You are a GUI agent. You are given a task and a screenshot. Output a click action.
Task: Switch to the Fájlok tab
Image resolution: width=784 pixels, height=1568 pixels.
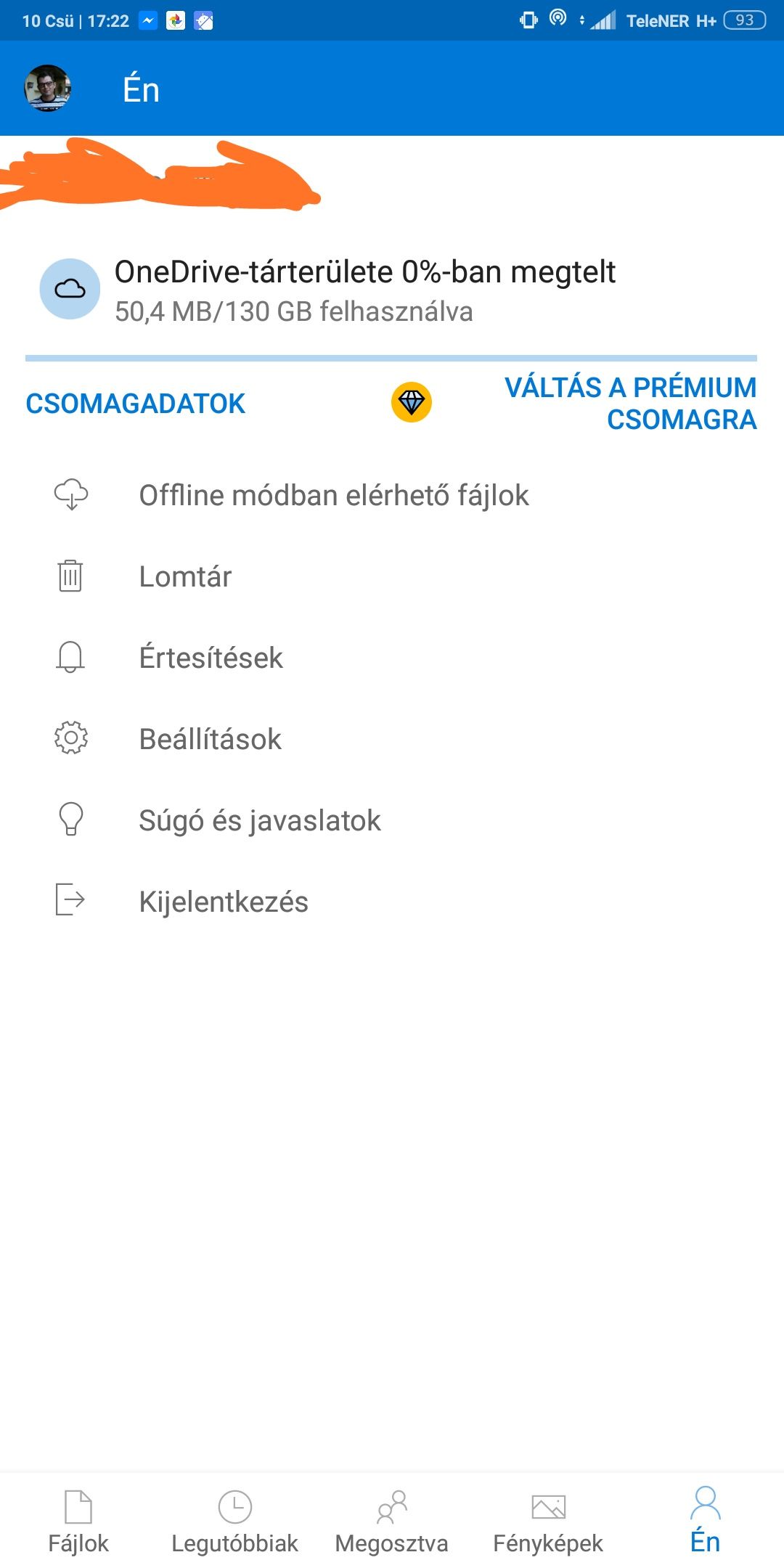coord(78,1521)
